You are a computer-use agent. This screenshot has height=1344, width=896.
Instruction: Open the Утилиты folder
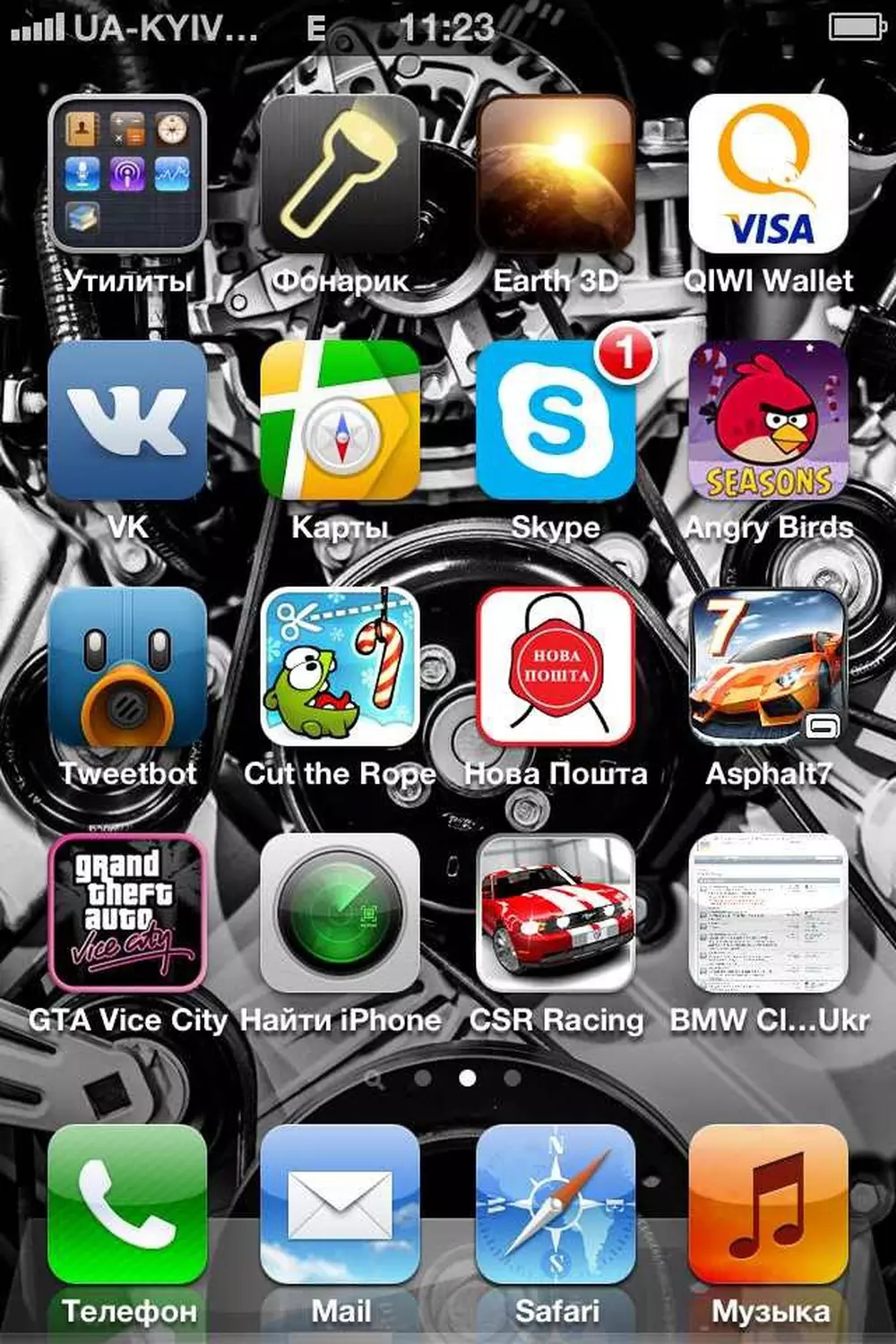point(127,174)
